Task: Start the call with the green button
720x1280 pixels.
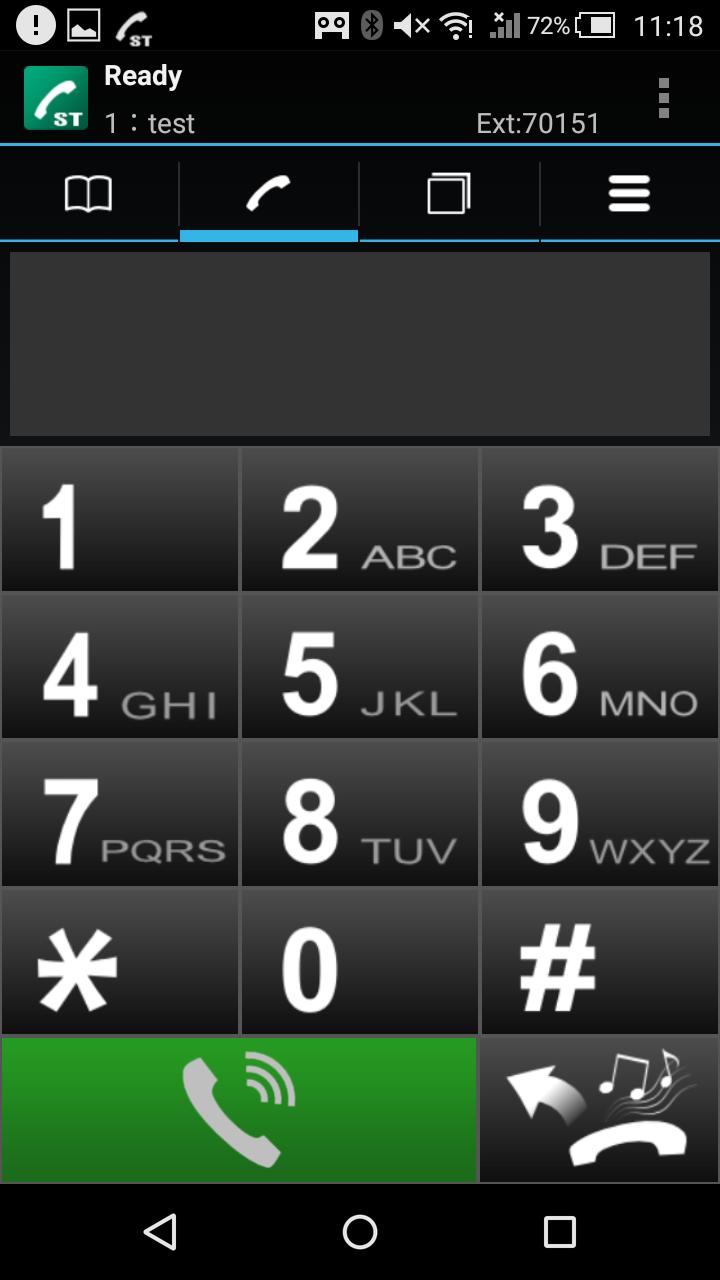Action: pos(239,1109)
